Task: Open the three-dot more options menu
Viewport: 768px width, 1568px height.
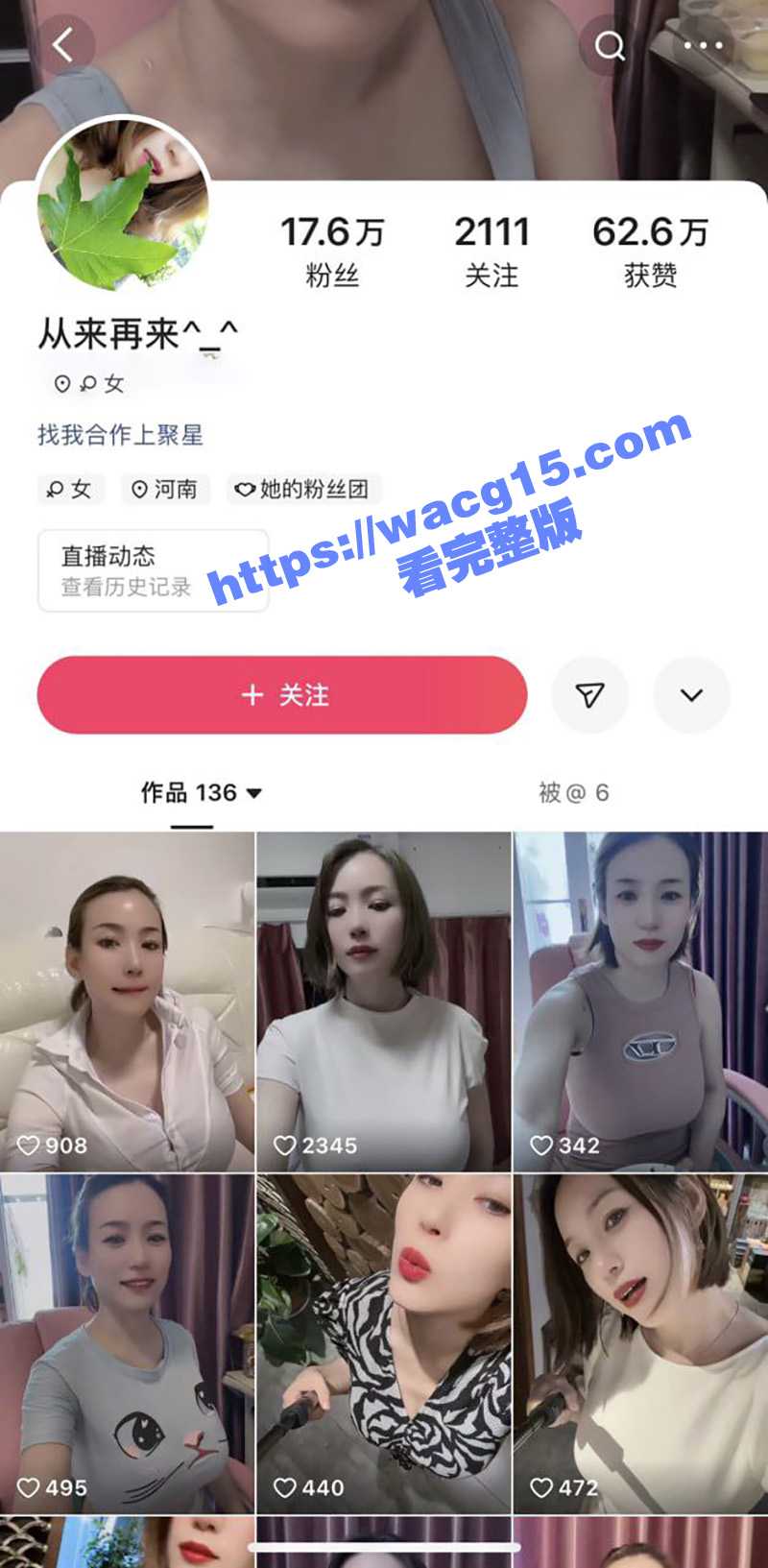Action: tap(706, 44)
